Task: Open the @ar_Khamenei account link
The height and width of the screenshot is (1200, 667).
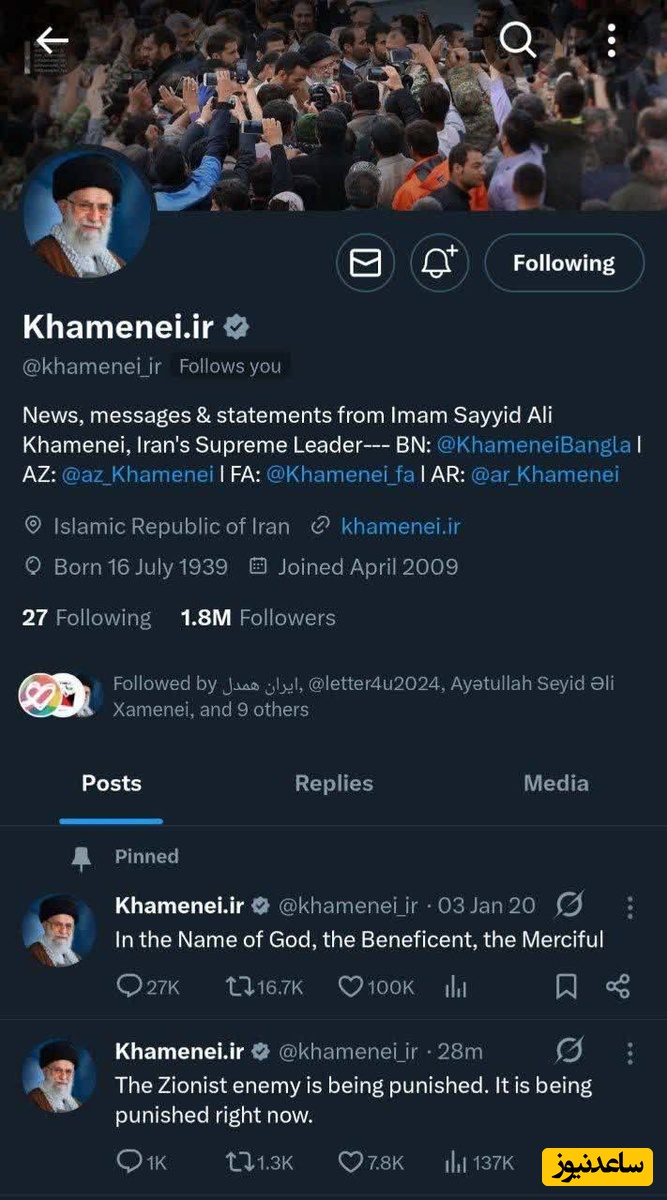Action: [x=545, y=474]
